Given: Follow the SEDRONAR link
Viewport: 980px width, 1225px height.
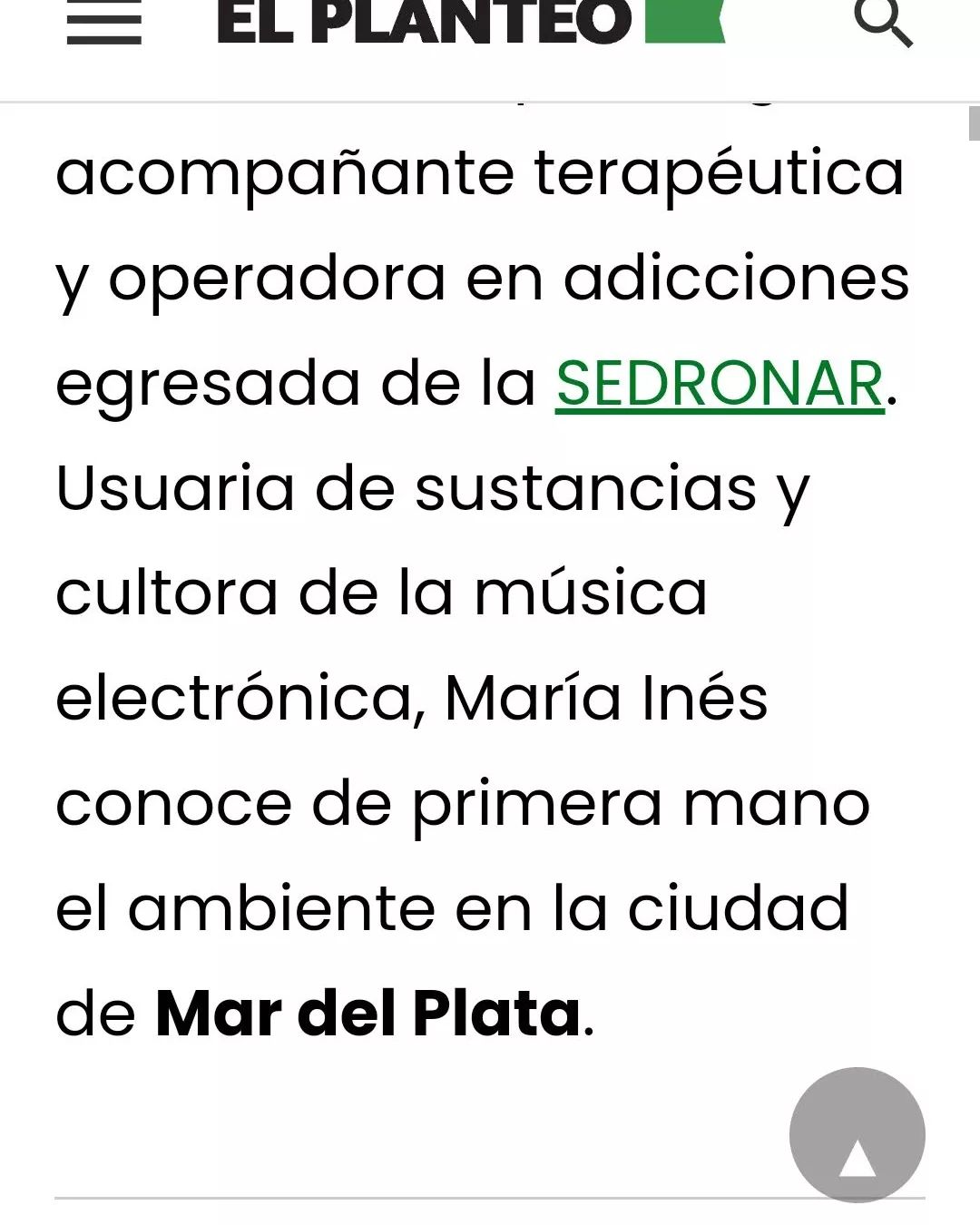Looking at the screenshot, I should coord(720,384).
